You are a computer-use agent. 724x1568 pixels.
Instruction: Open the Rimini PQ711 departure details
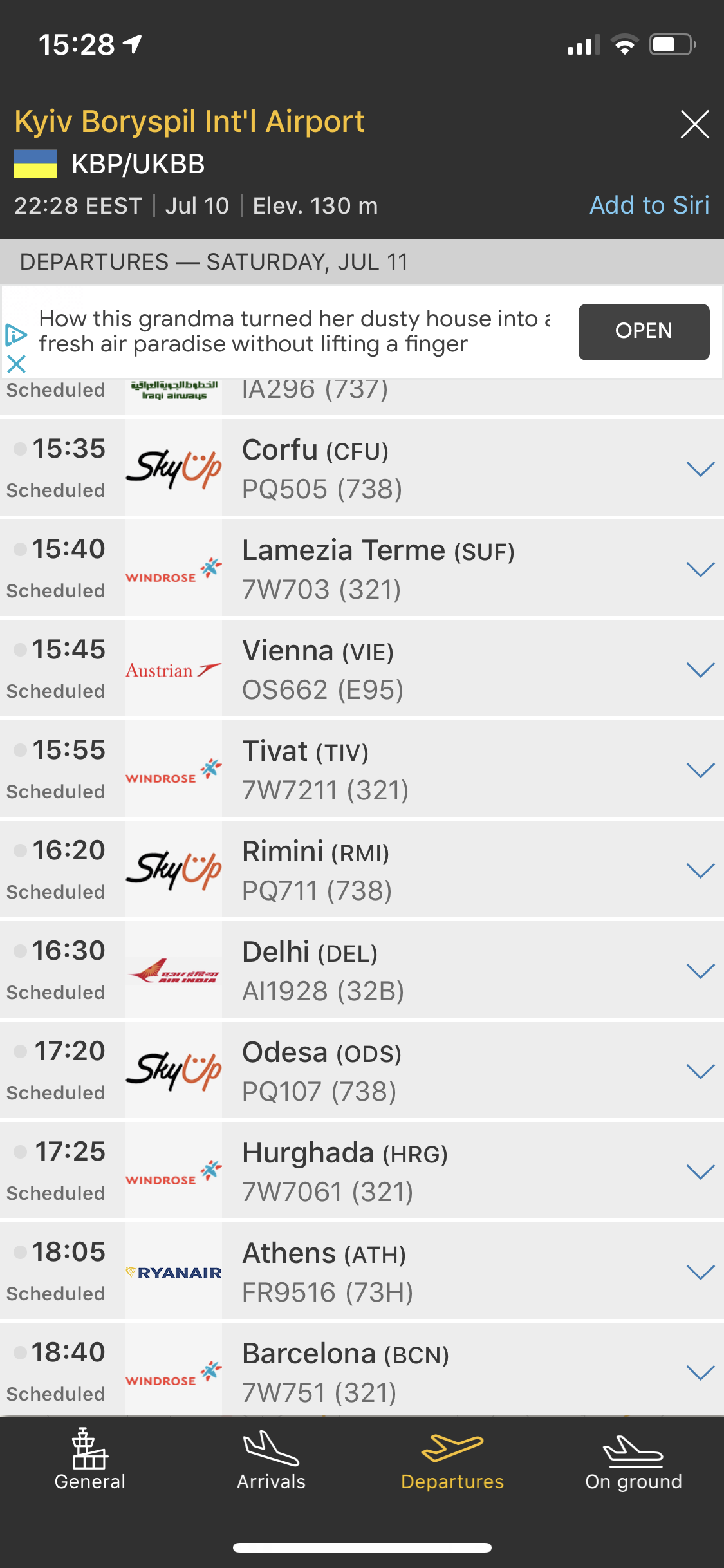(700, 870)
